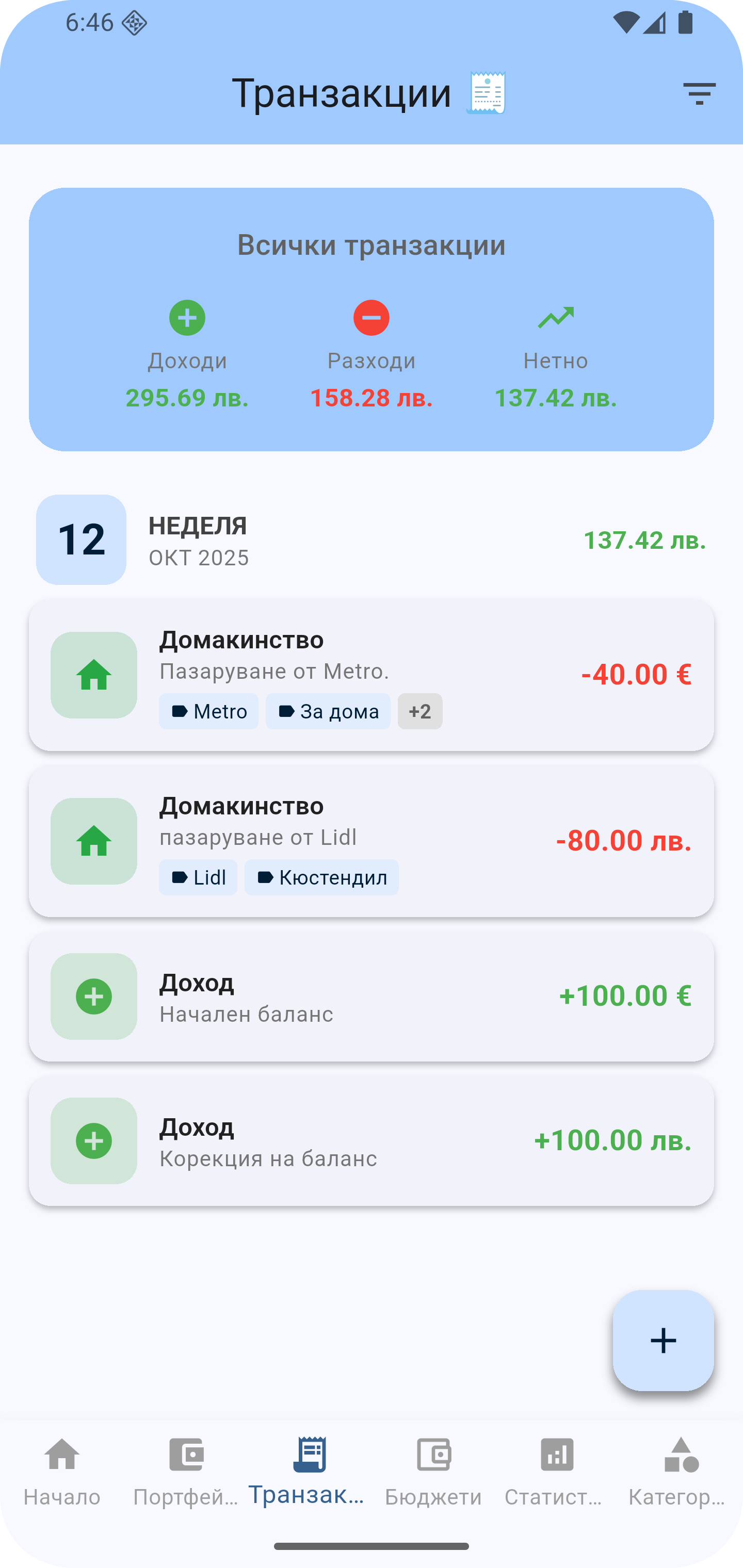Tap the plus icon on Корекция на баланс

coord(94,1141)
